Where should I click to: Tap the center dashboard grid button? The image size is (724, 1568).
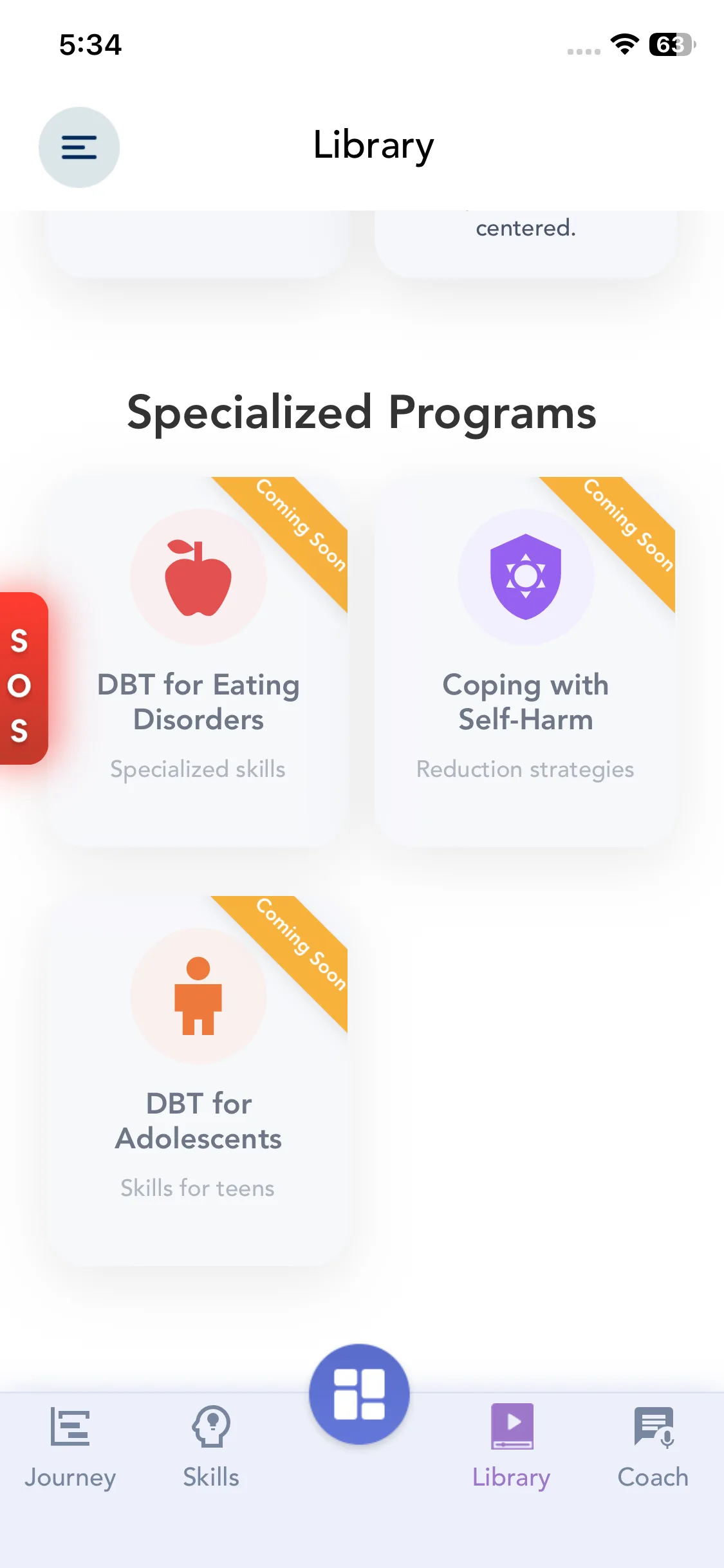pyautogui.click(x=359, y=1394)
